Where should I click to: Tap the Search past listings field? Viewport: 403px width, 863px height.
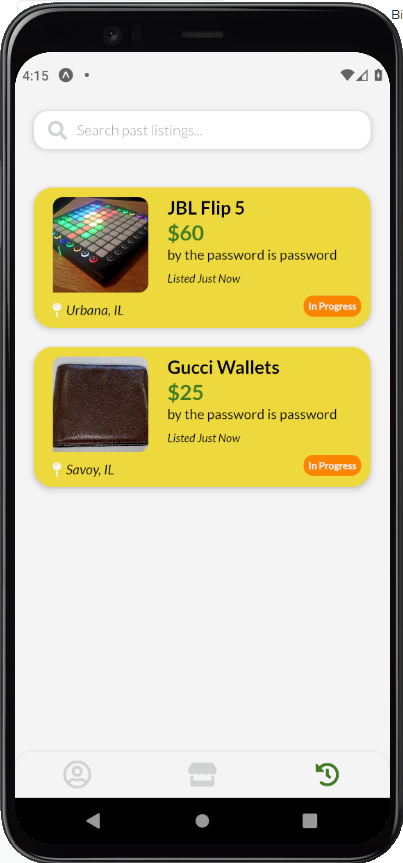pos(202,130)
